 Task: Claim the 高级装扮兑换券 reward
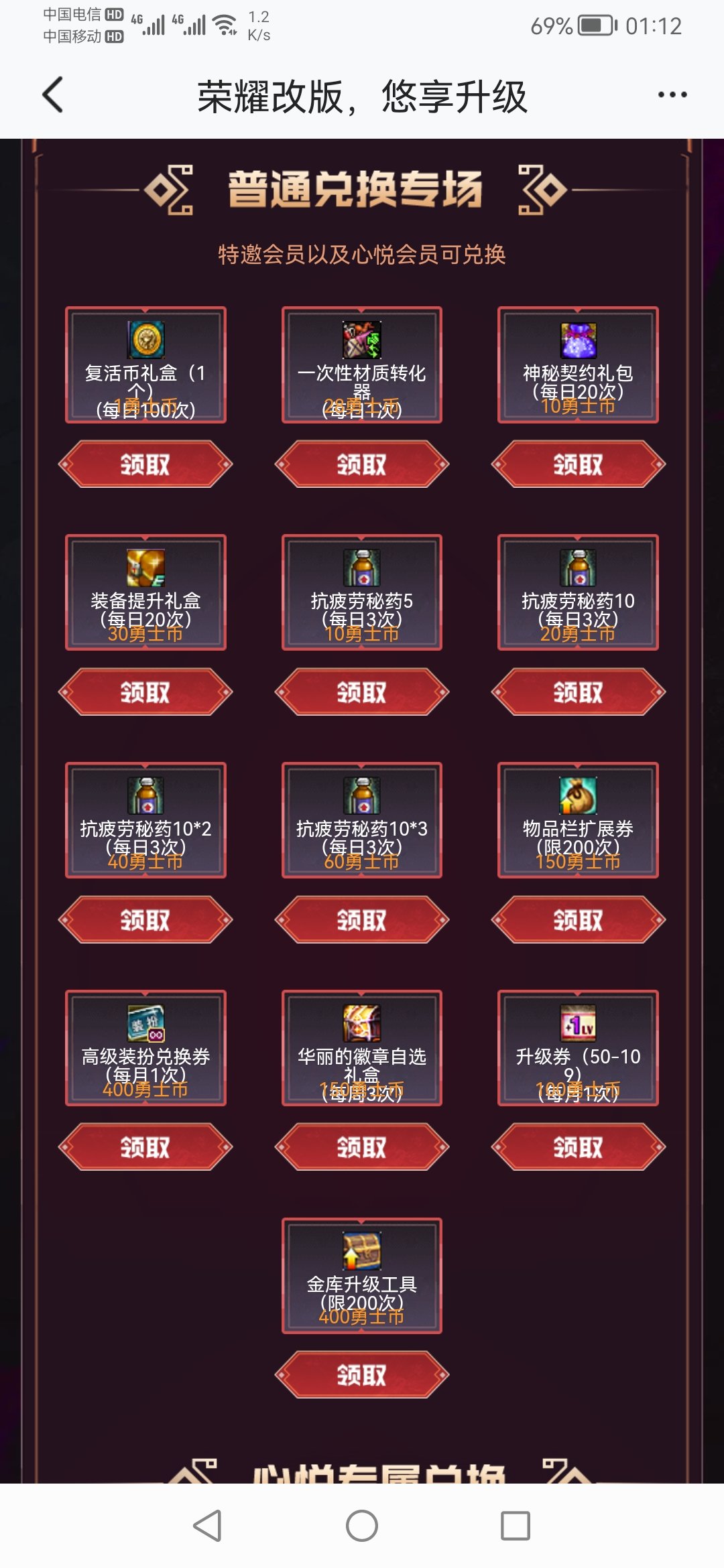[x=145, y=1147]
